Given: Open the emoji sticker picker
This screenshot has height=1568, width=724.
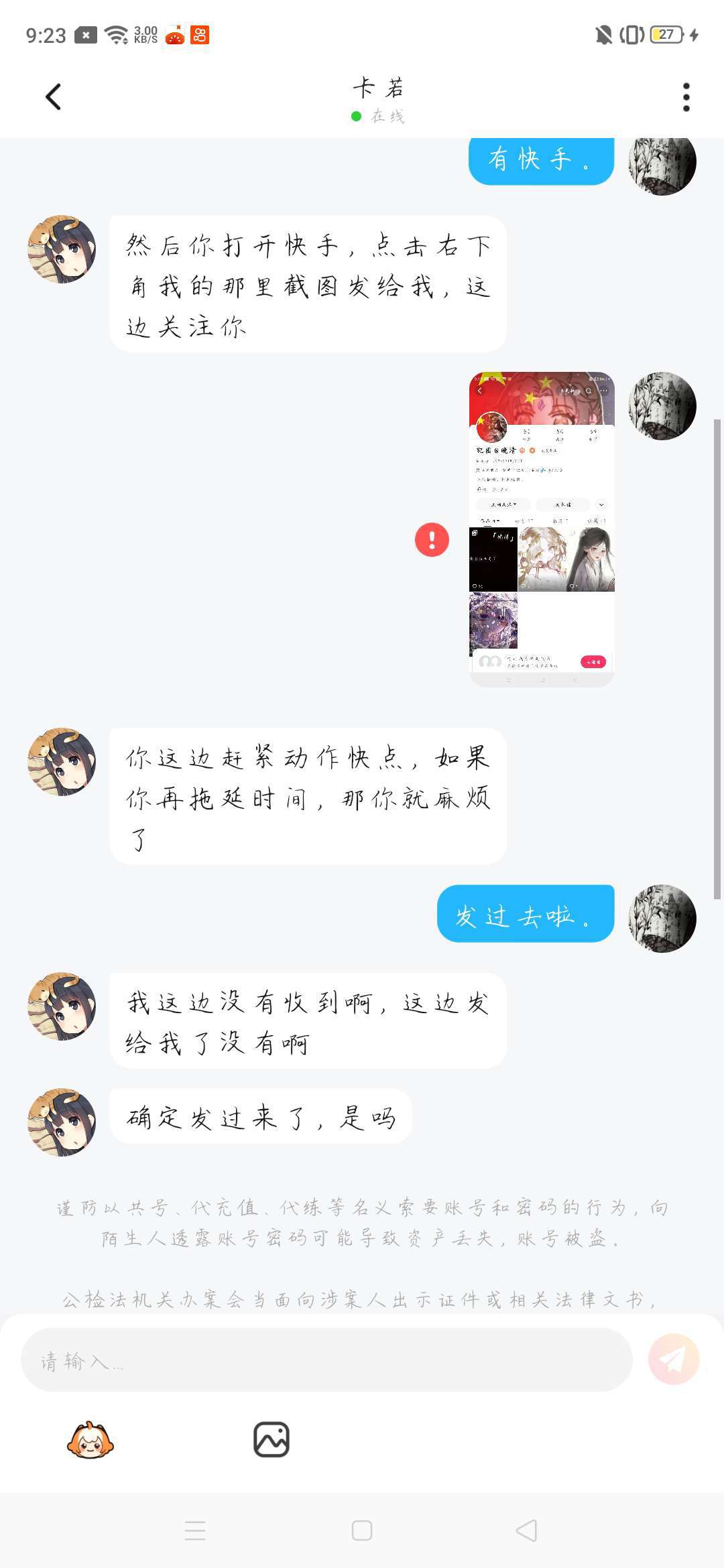Looking at the screenshot, I should pyautogui.click(x=90, y=1439).
